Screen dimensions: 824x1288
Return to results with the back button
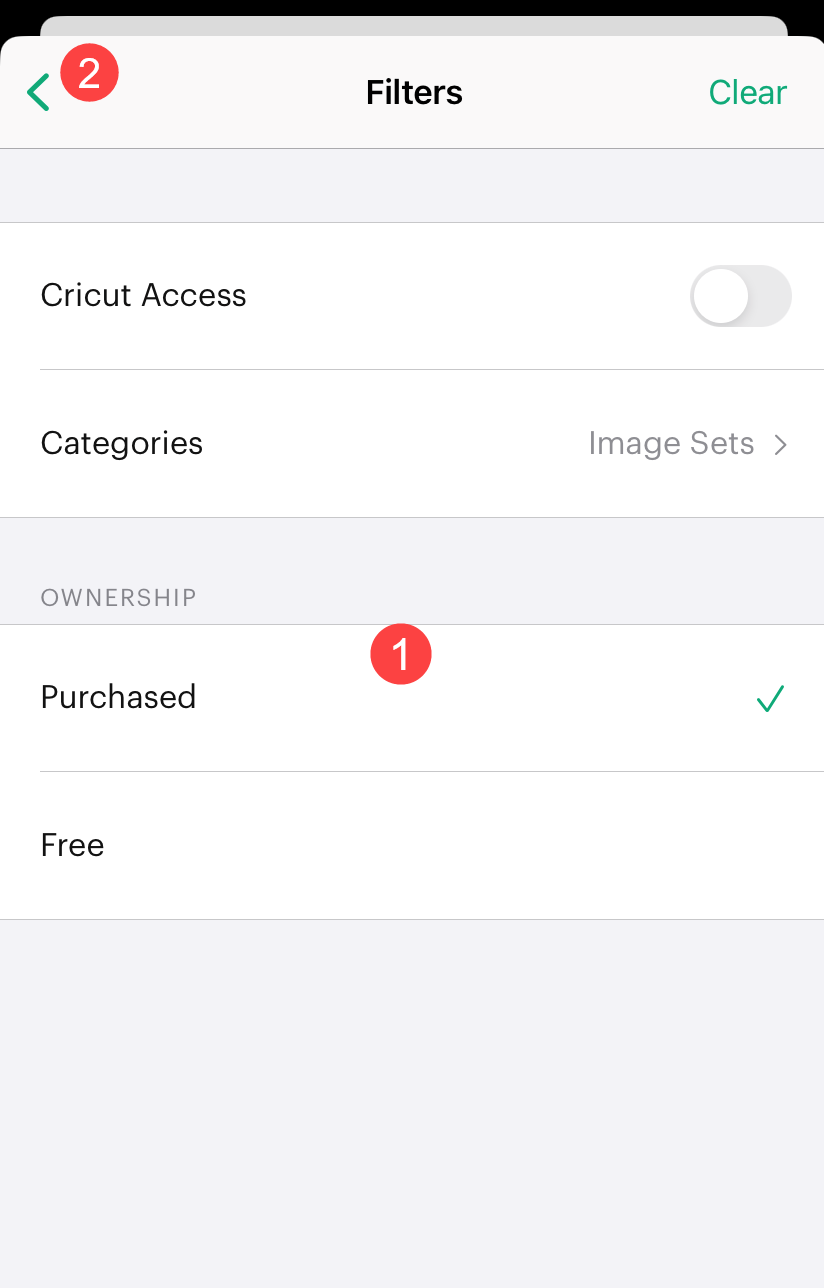[38, 92]
